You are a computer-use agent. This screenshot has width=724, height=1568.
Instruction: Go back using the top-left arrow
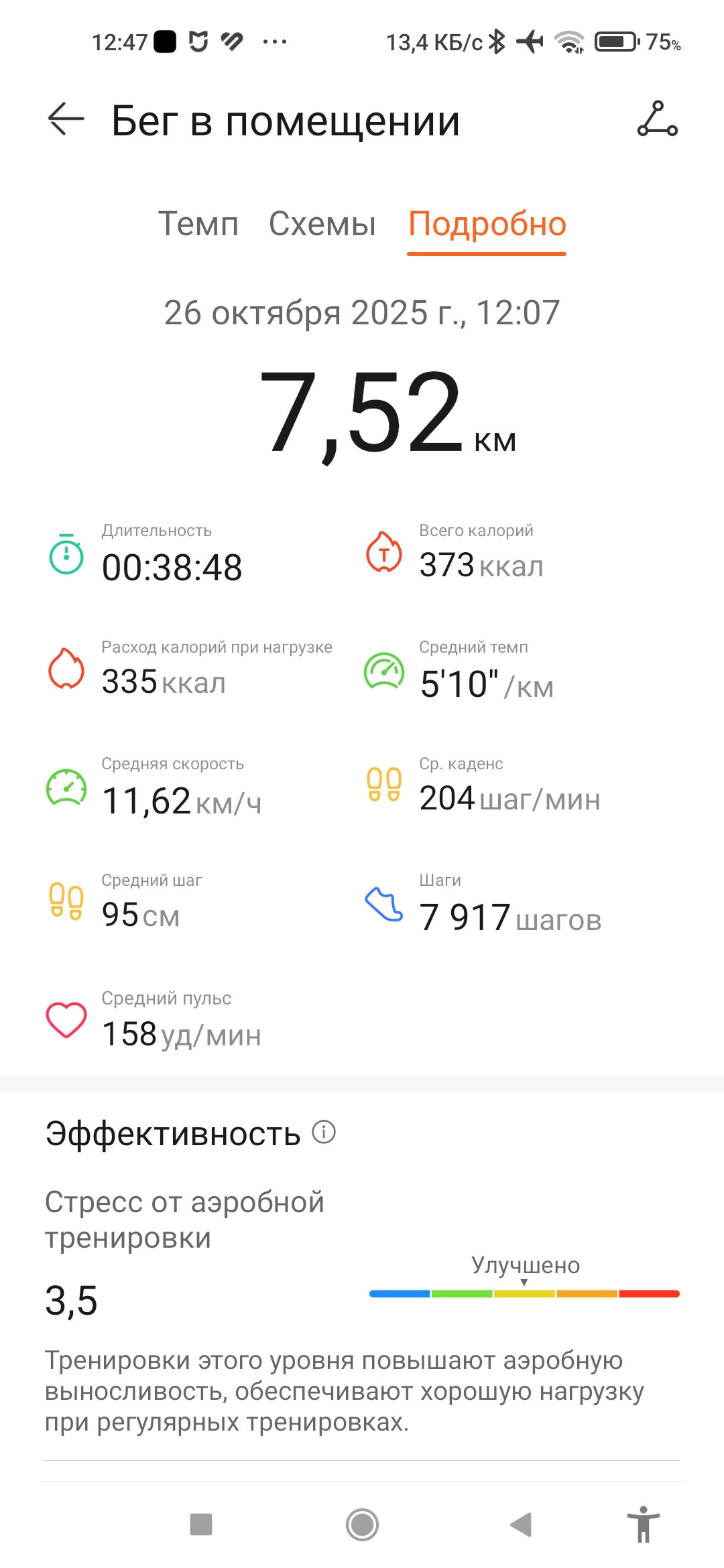[66, 120]
